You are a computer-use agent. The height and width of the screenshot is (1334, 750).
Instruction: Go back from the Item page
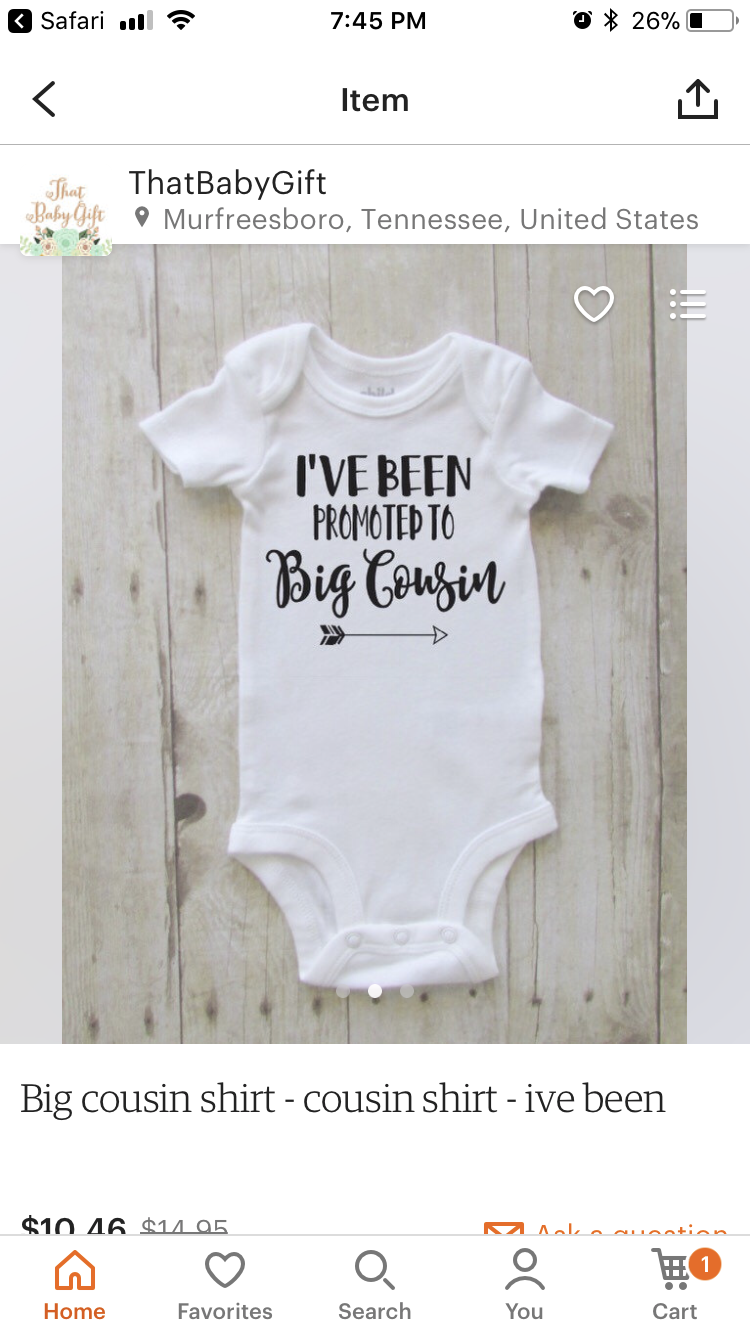click(x=44, y=100)
